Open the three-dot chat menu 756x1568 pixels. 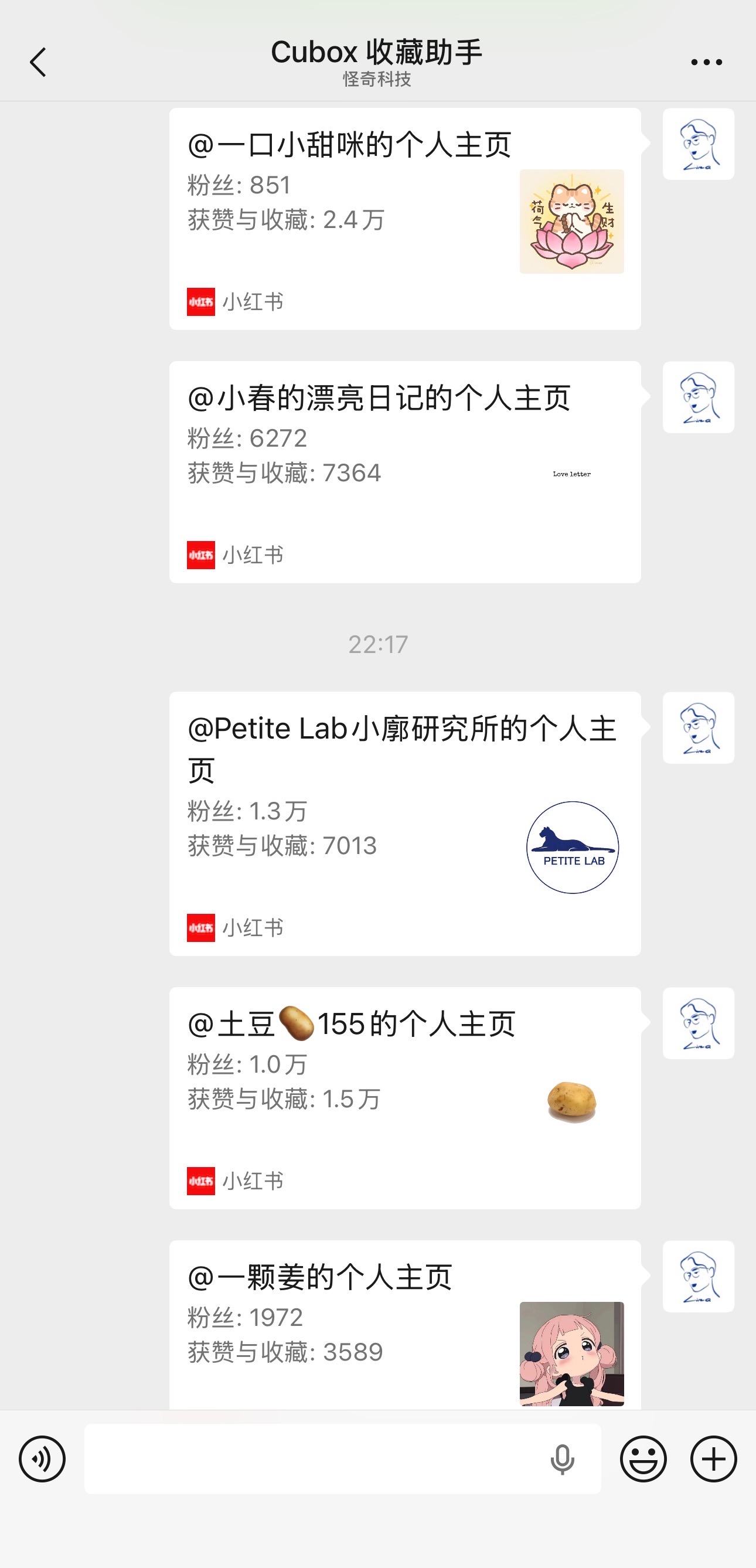point(706,62)
